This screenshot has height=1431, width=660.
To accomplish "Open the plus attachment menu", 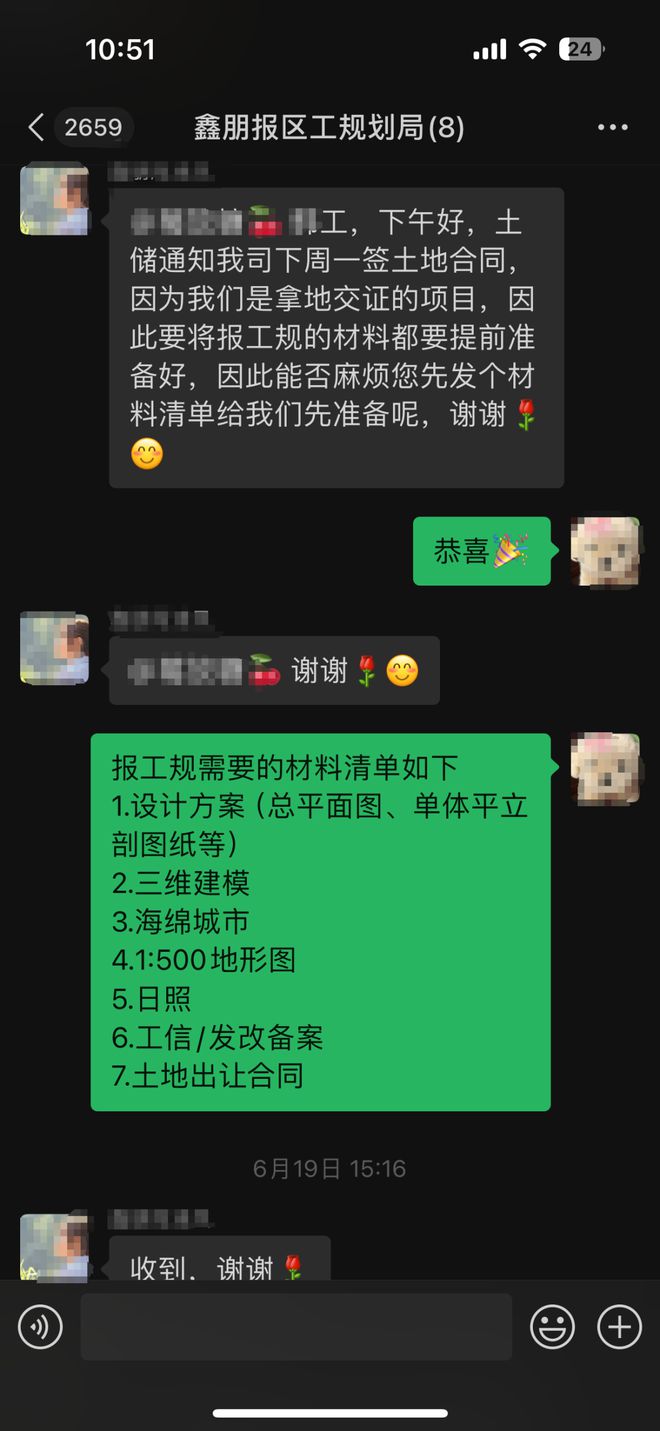I will [x=619, y=1327].
